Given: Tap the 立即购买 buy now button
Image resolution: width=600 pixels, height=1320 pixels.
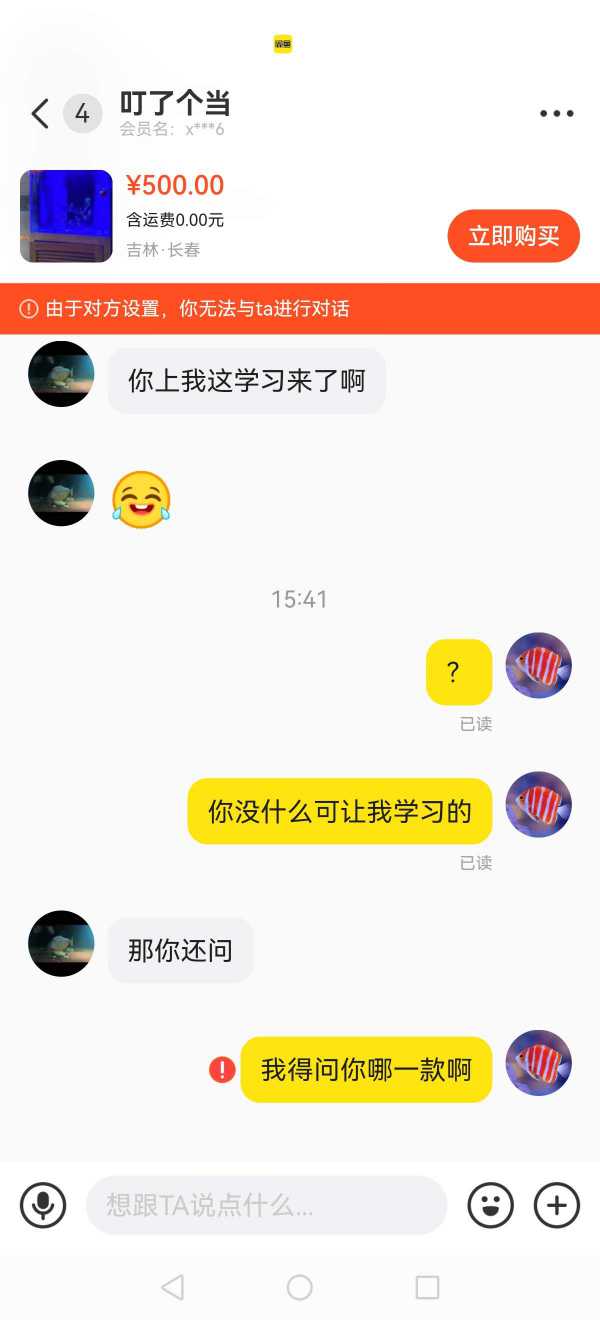Looking at the screenshot, I should click(514, 236).
